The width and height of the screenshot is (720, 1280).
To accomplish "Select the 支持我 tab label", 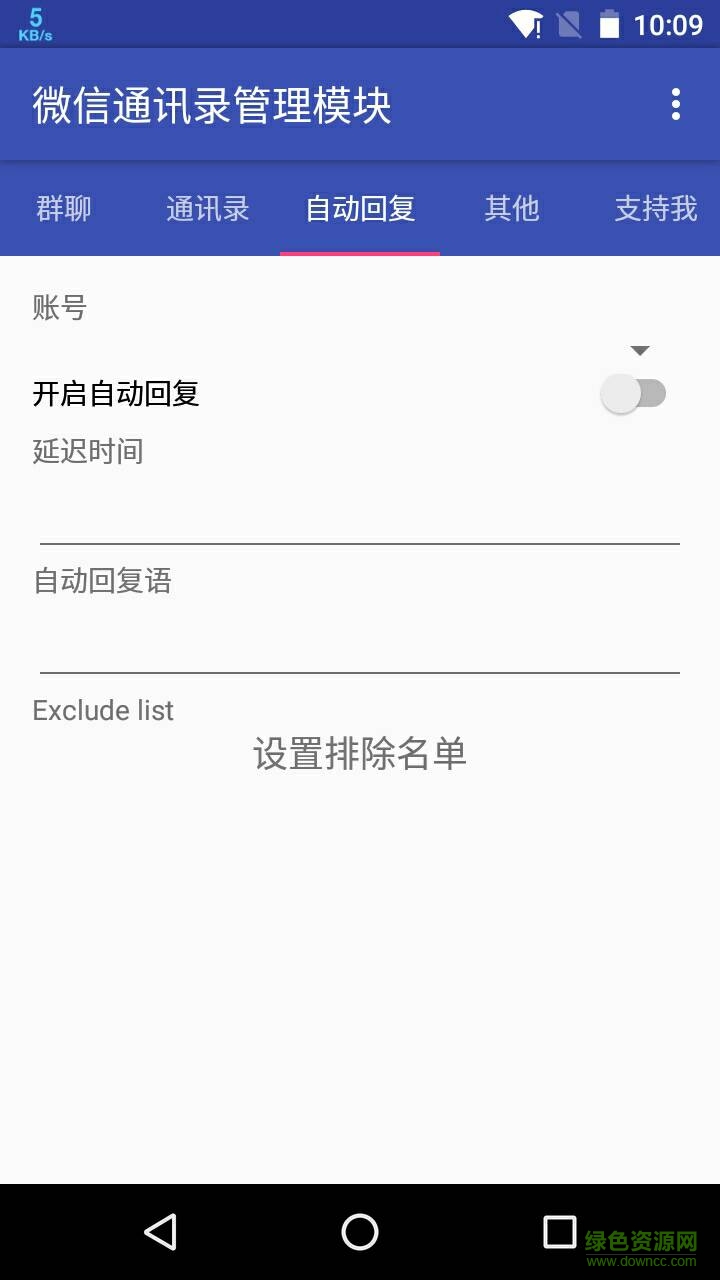I will tap(655, 208).
